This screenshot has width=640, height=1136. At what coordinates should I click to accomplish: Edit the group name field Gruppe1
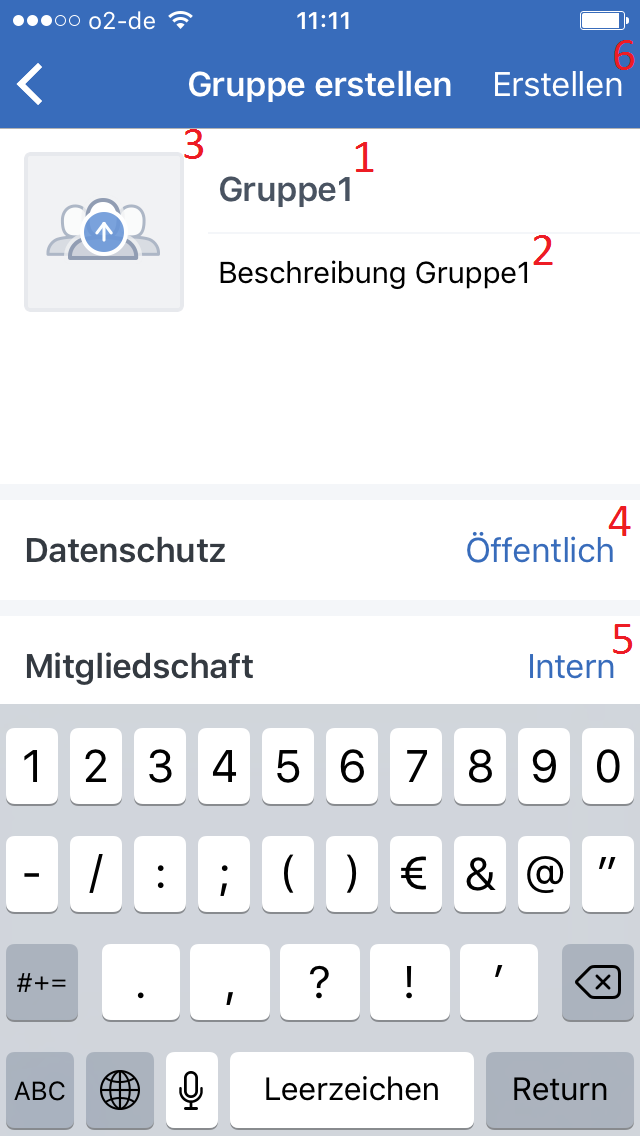pos(424,190)
